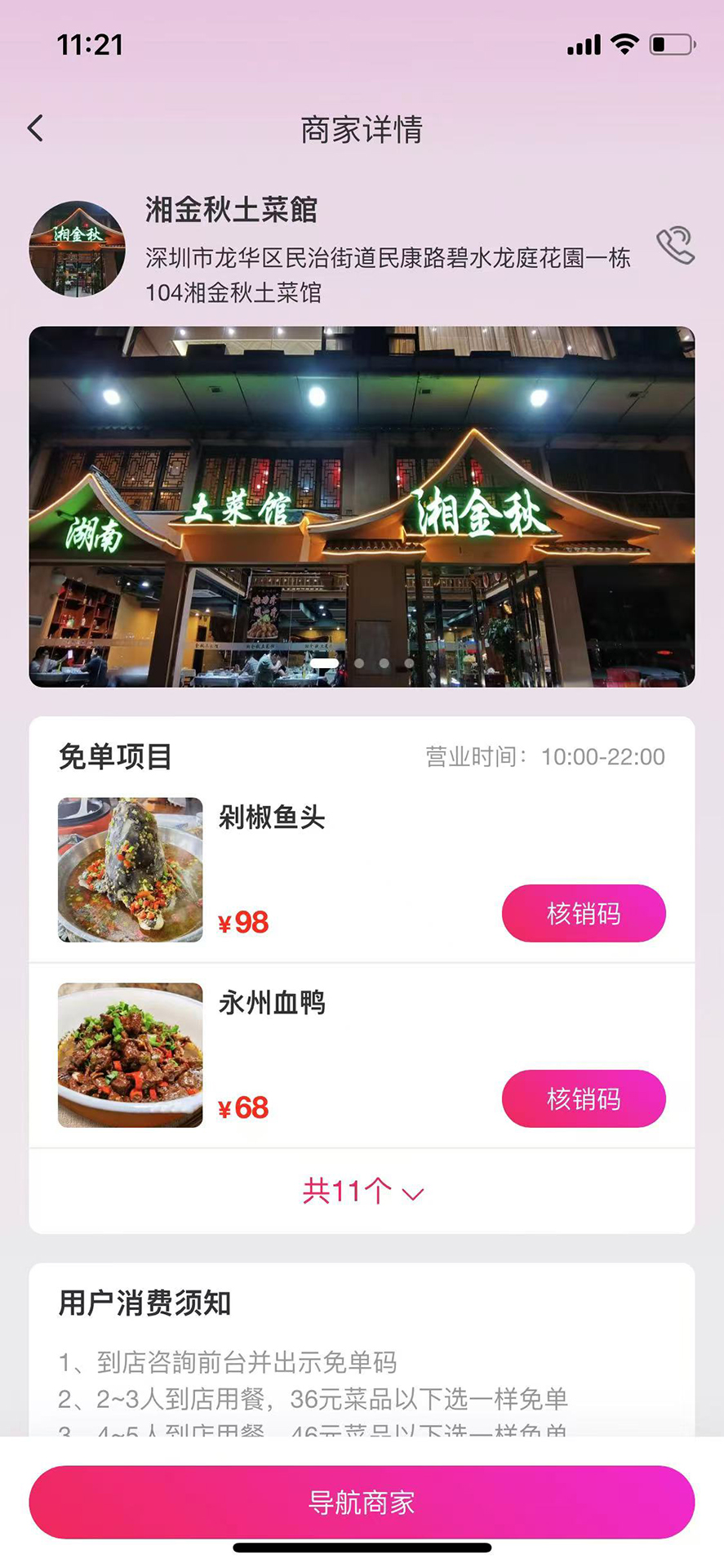Tap 核销码 for 永州血鸭

[584, 1099]
